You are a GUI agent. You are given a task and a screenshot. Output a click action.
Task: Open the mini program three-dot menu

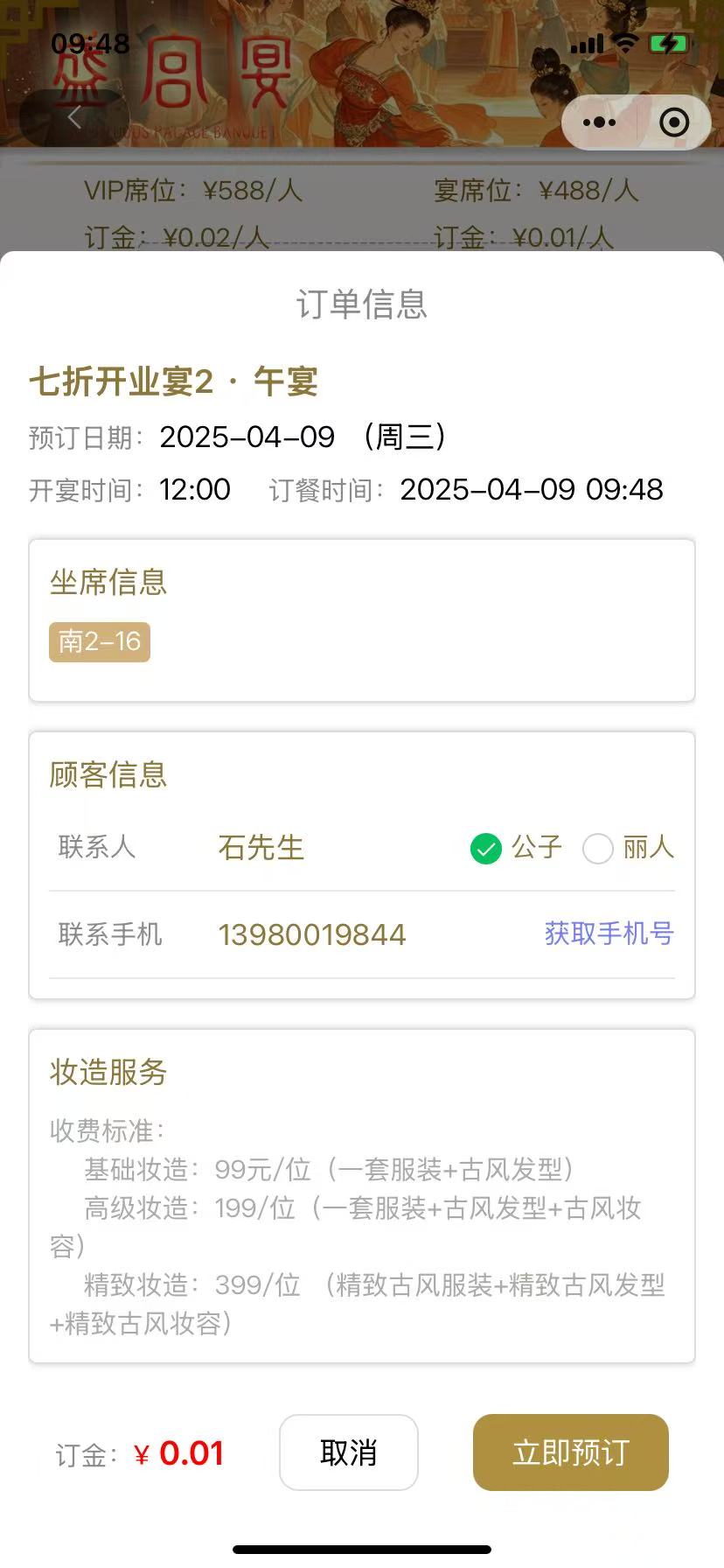coord(599,122)
